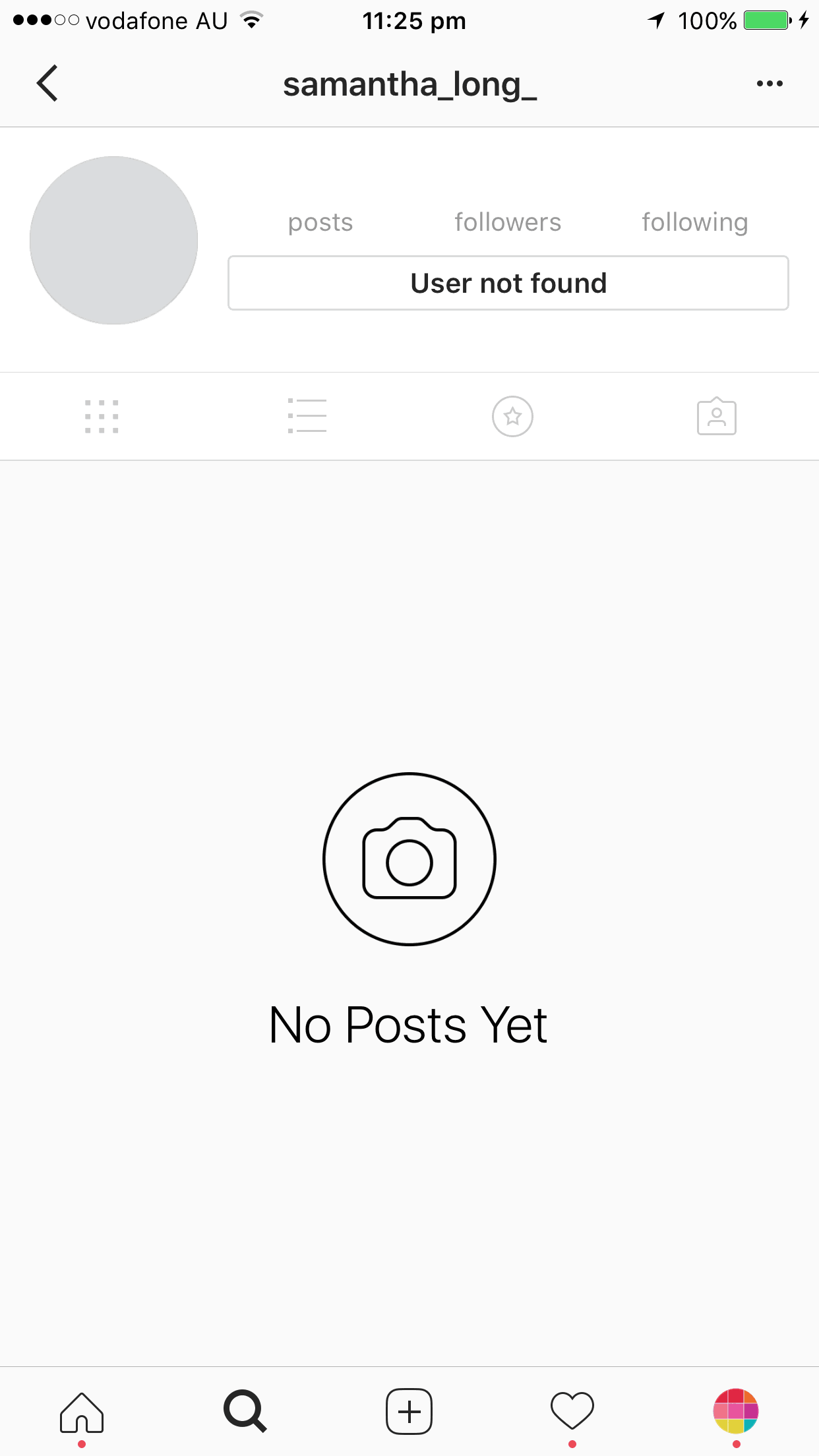Open the search and explore tab

click(245, 1411)
